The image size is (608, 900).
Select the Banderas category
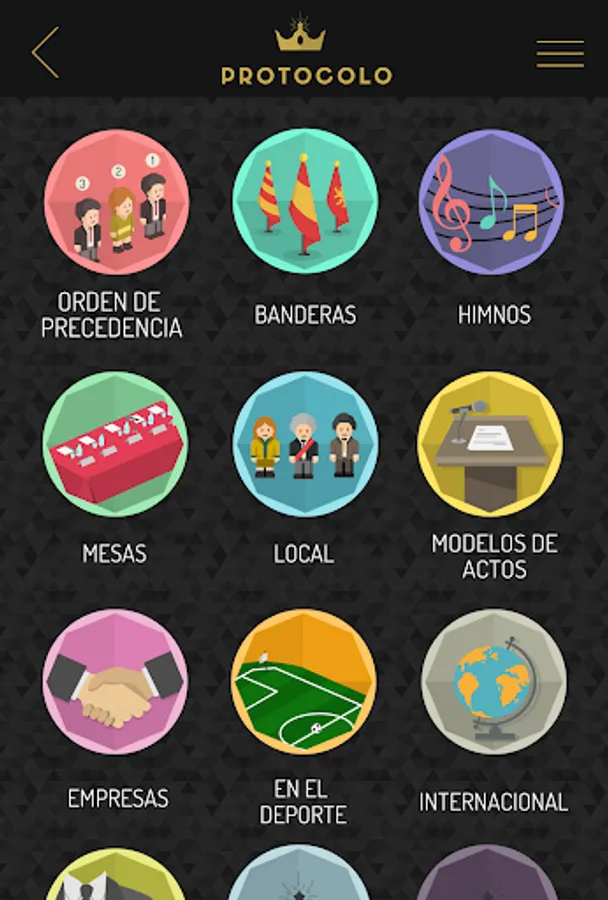(x=305, y=201)
